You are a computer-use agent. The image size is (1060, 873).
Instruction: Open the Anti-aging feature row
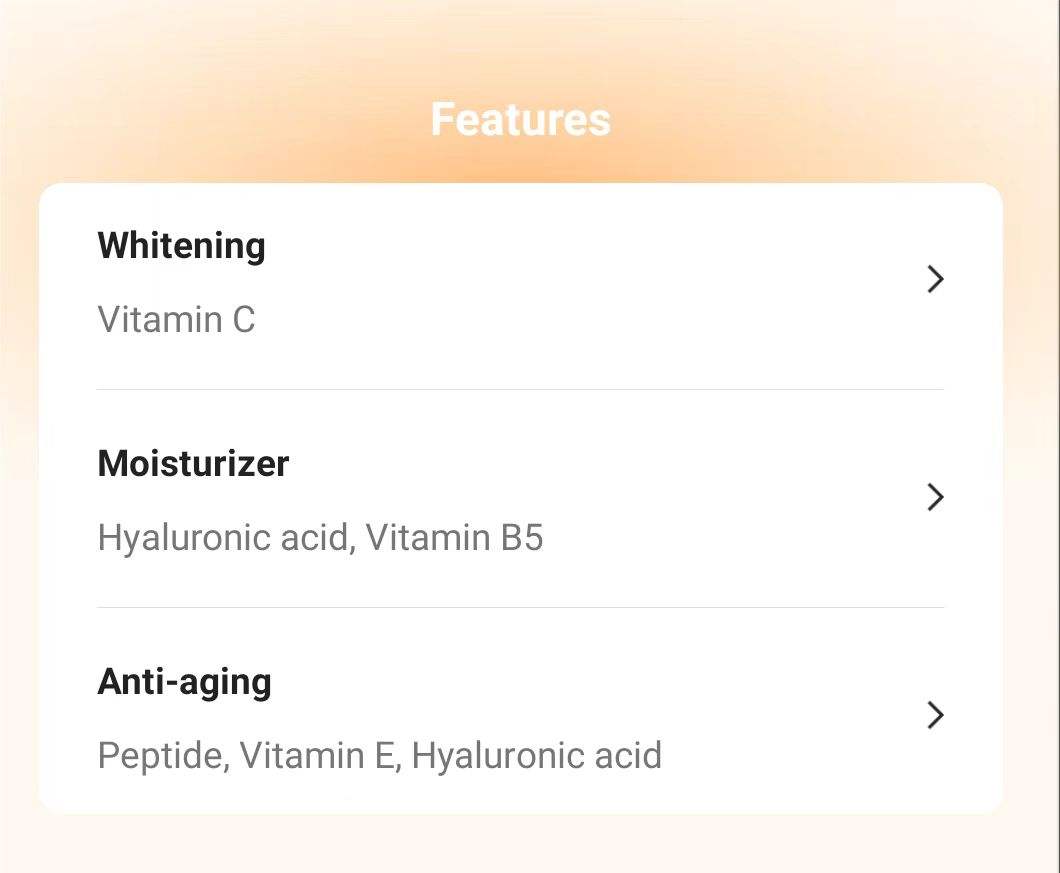click(x=520, y=716)
